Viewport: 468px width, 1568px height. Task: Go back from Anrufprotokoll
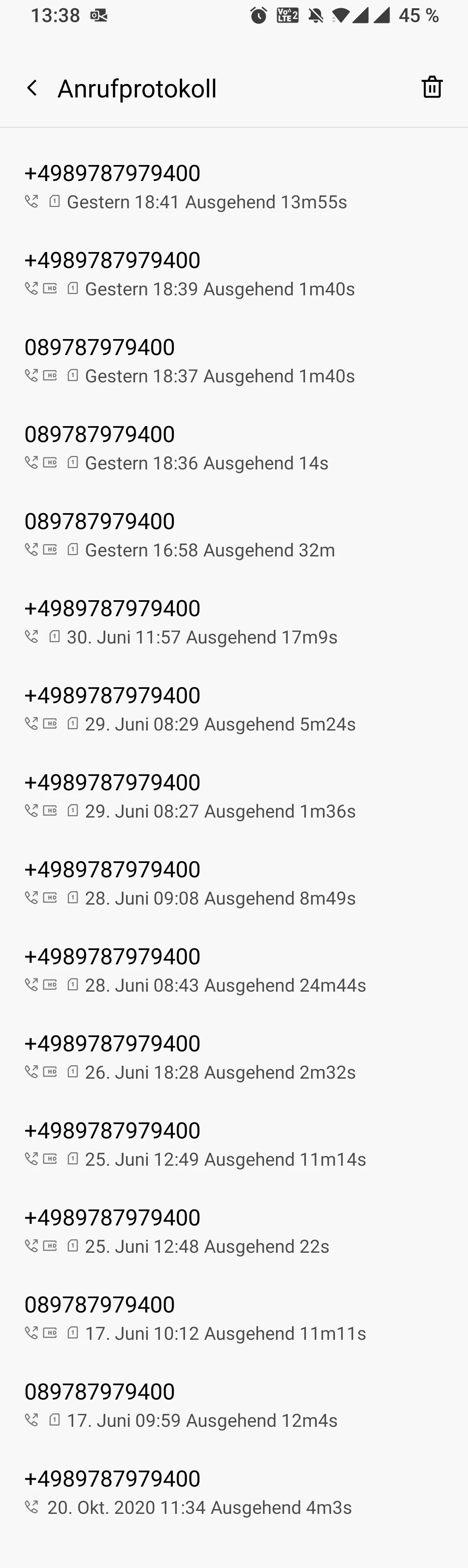pyautogui.click(x=32, y=88)
